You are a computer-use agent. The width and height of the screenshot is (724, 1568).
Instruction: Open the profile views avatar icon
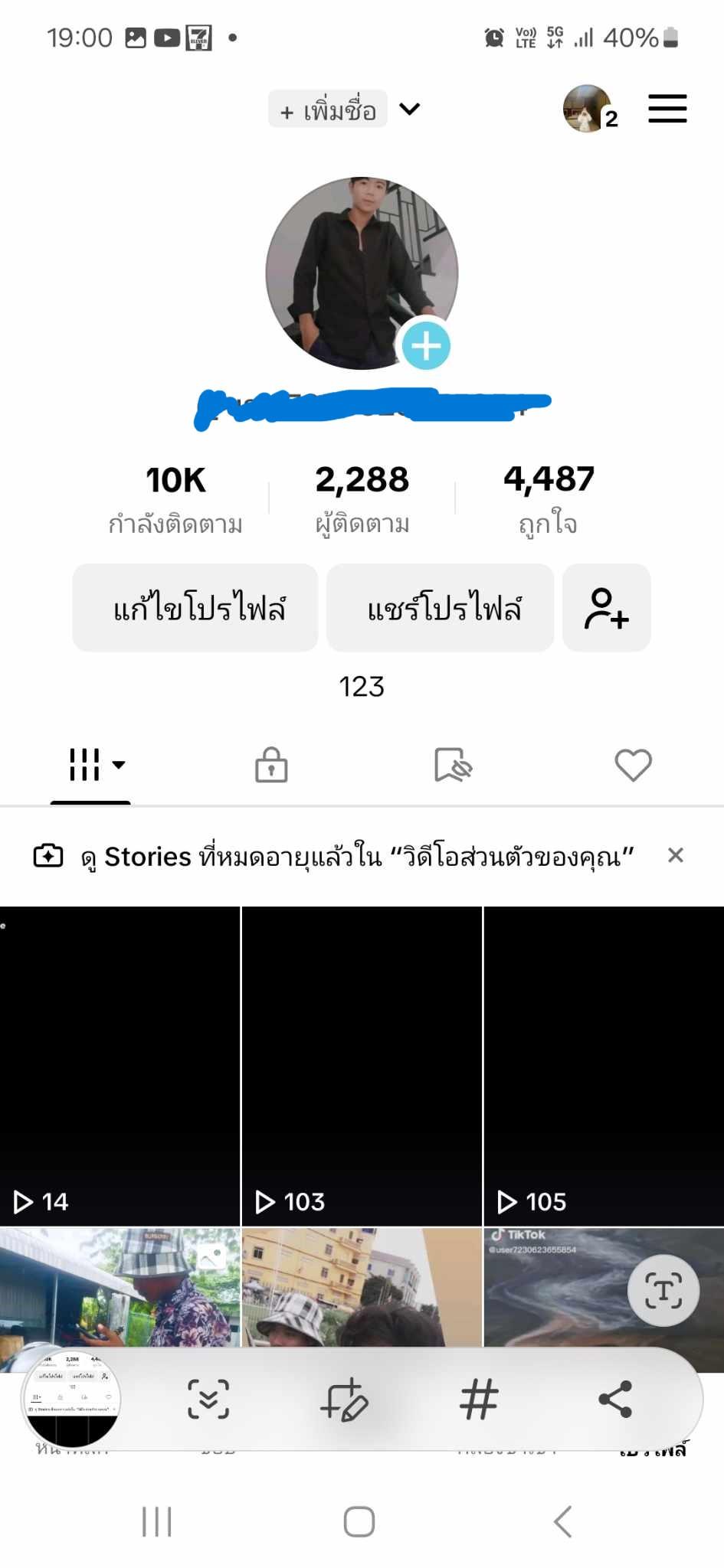[x=587, y=109]
